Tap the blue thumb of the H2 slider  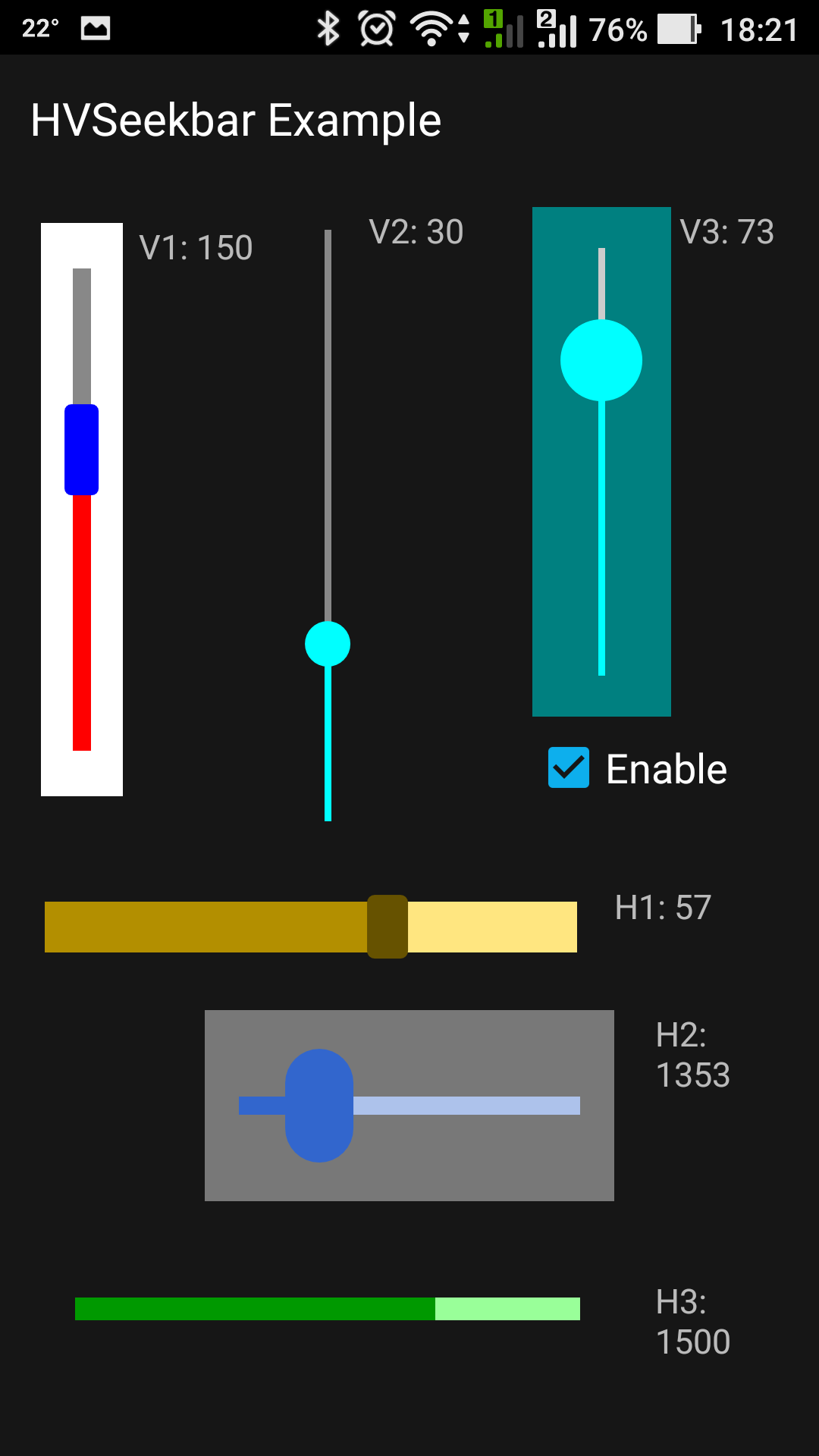319,1106
